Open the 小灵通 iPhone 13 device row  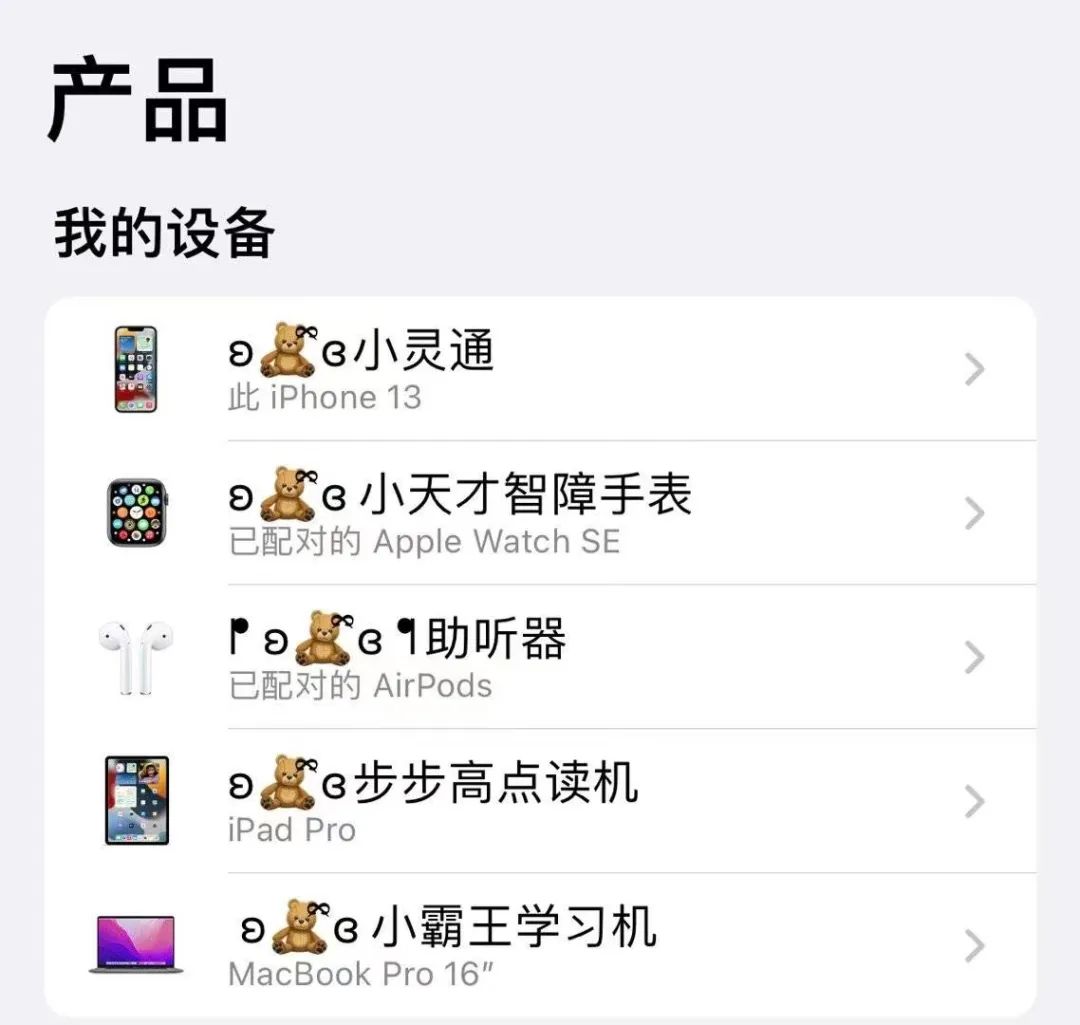540,370
